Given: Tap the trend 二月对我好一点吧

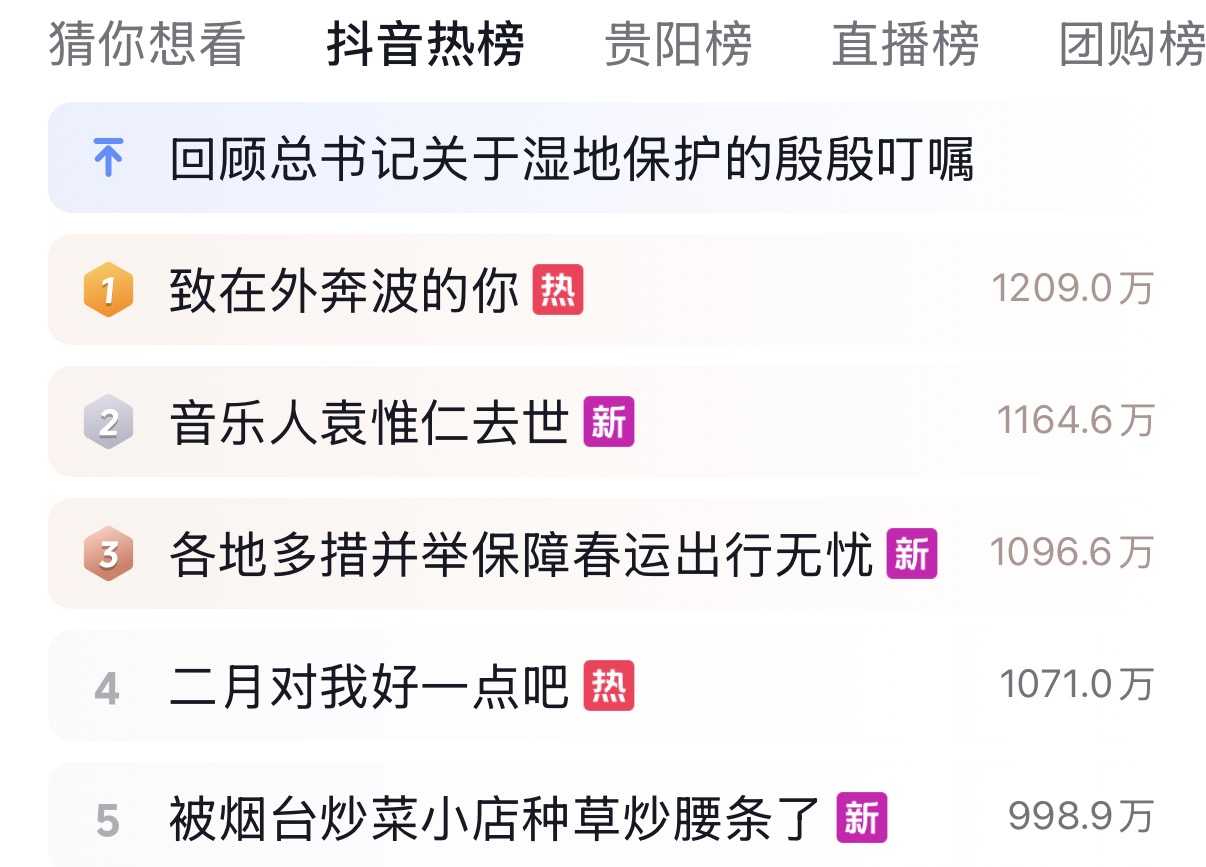Looking at the screenshot, I should (x=369, y=688).
